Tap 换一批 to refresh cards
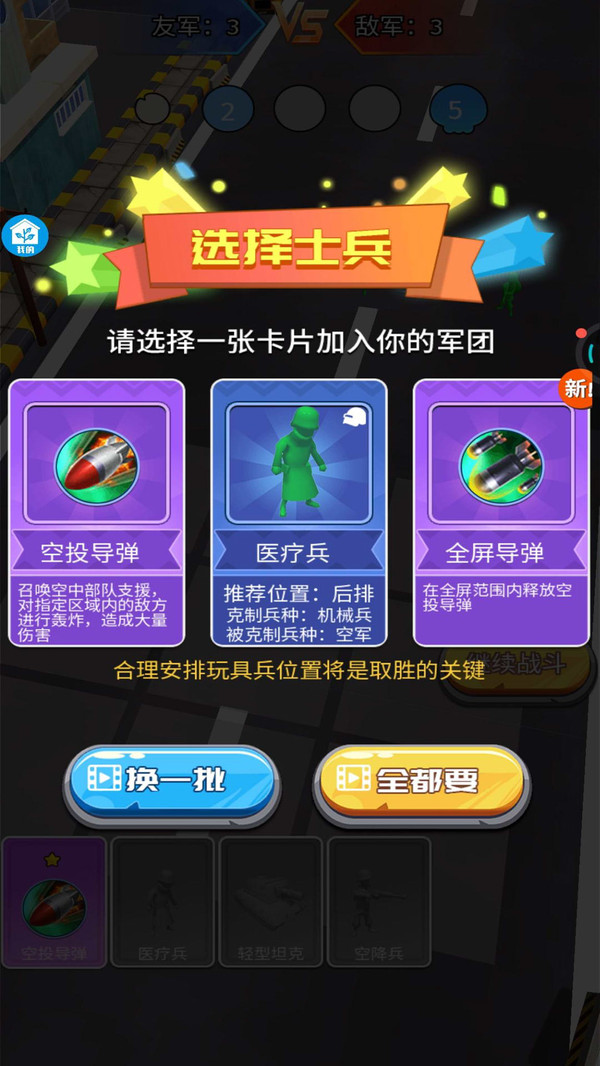This screenshot has width=600, height=1066. click(172, 784)
